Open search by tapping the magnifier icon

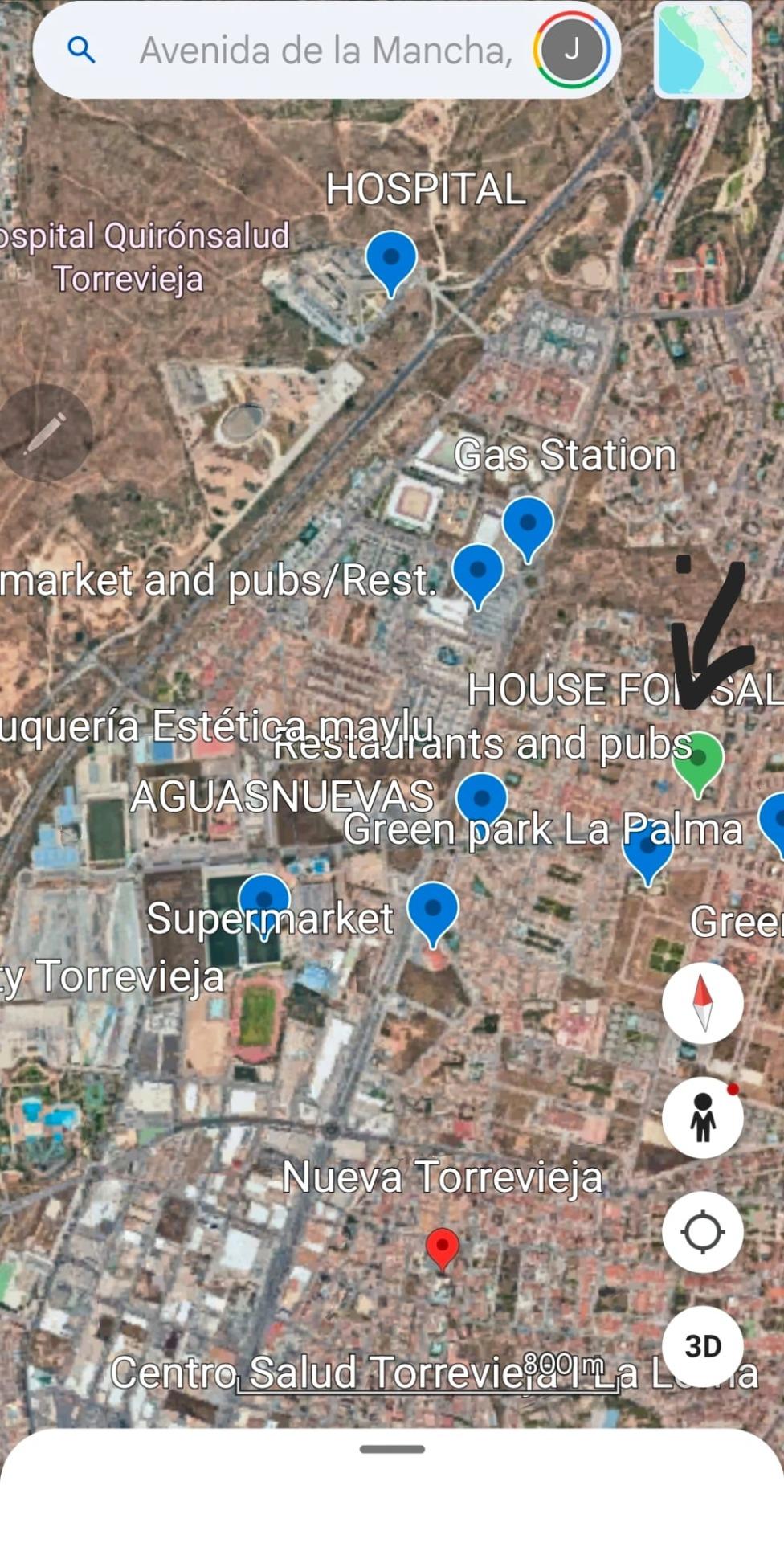(x=83, y=50)
